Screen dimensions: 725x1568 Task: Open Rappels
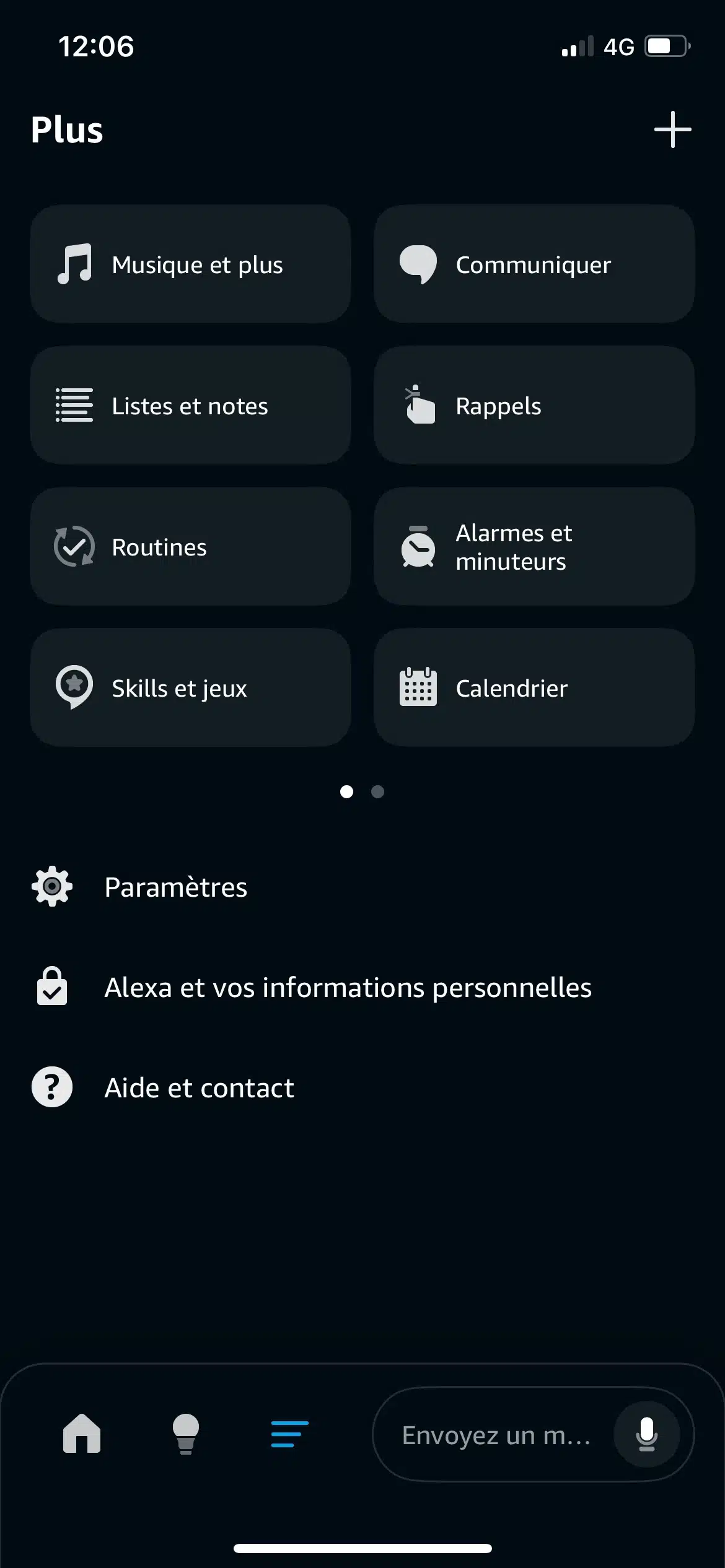(534, 405)
